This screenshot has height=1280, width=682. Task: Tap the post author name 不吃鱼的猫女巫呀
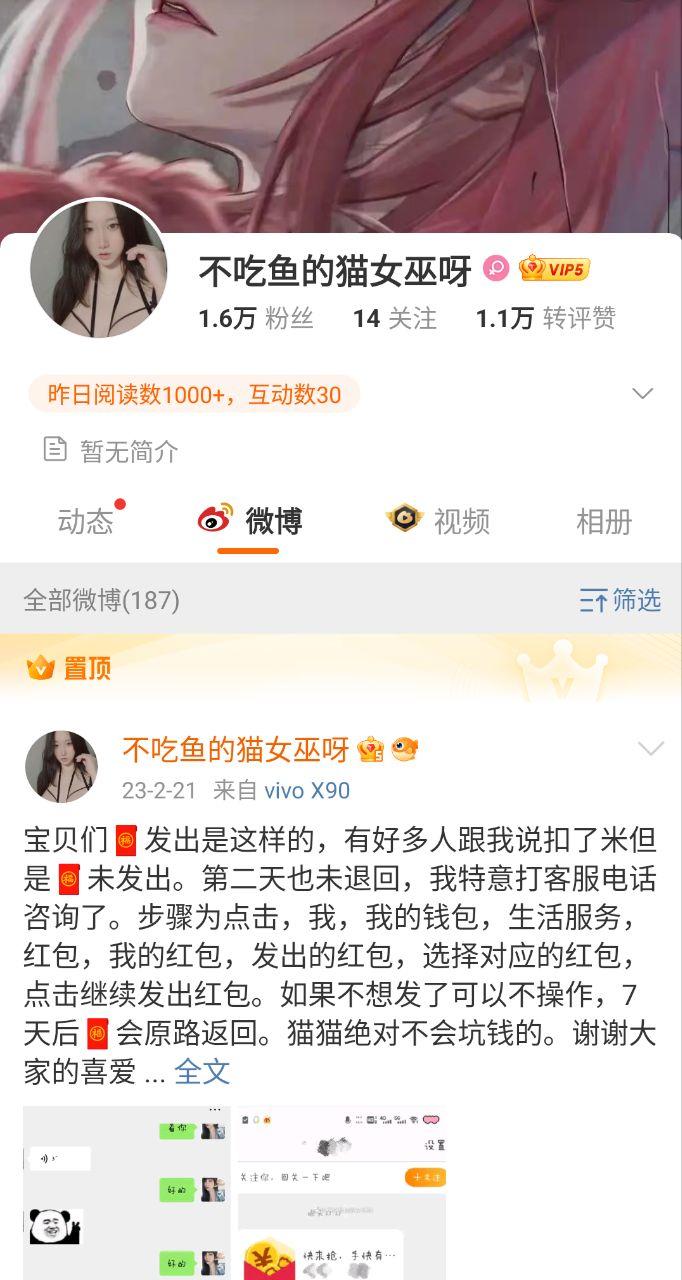235,749
